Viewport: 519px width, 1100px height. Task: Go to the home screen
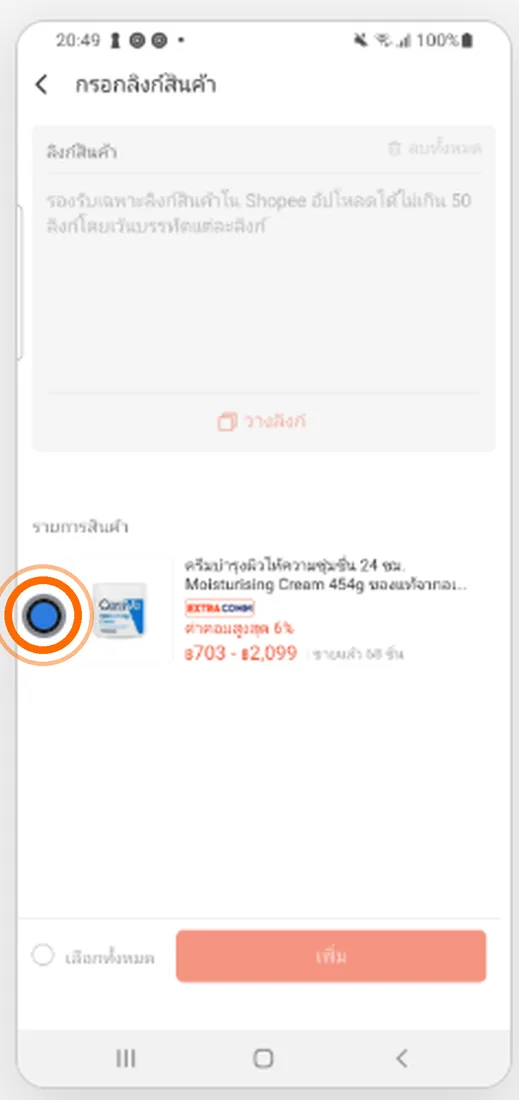(262, 1059)
